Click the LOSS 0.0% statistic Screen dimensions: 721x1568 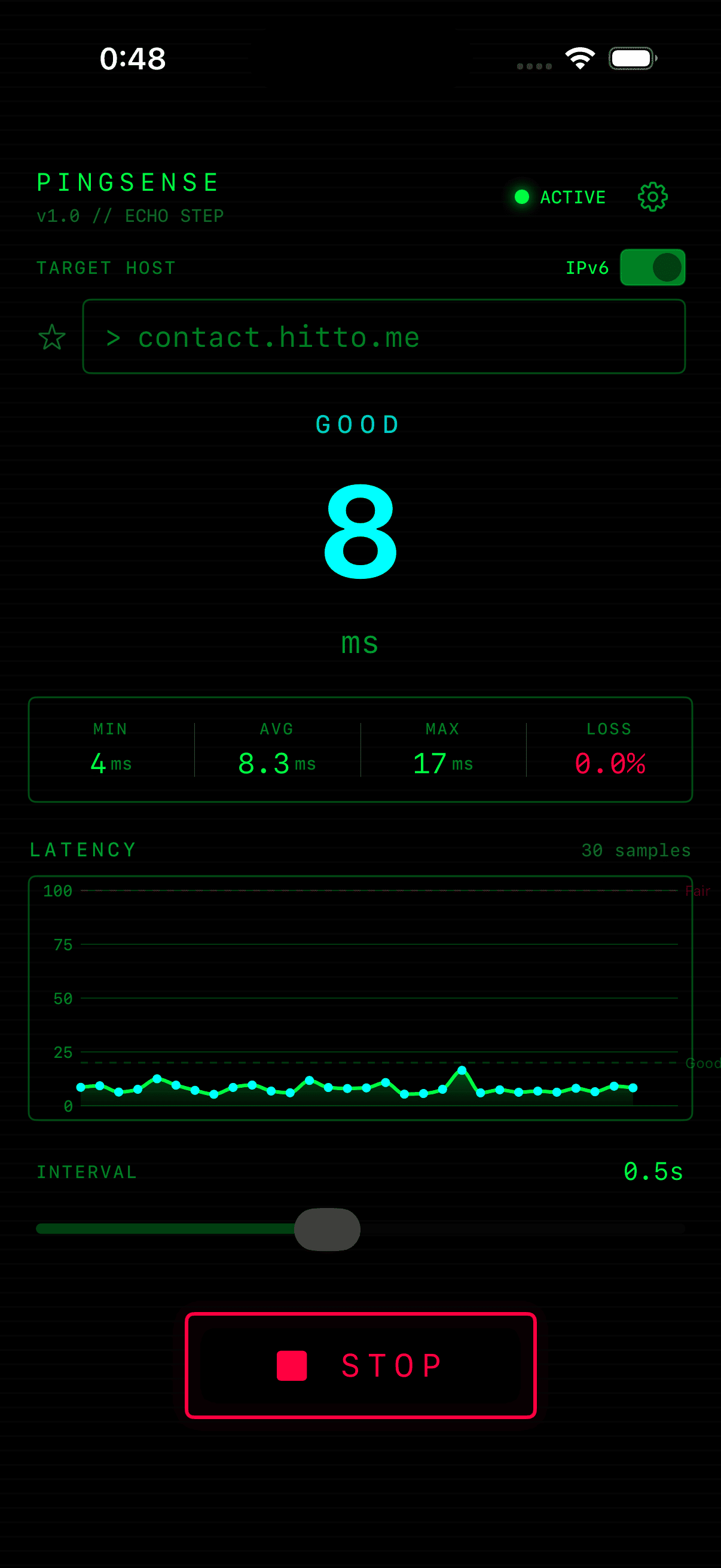[609, 762]
